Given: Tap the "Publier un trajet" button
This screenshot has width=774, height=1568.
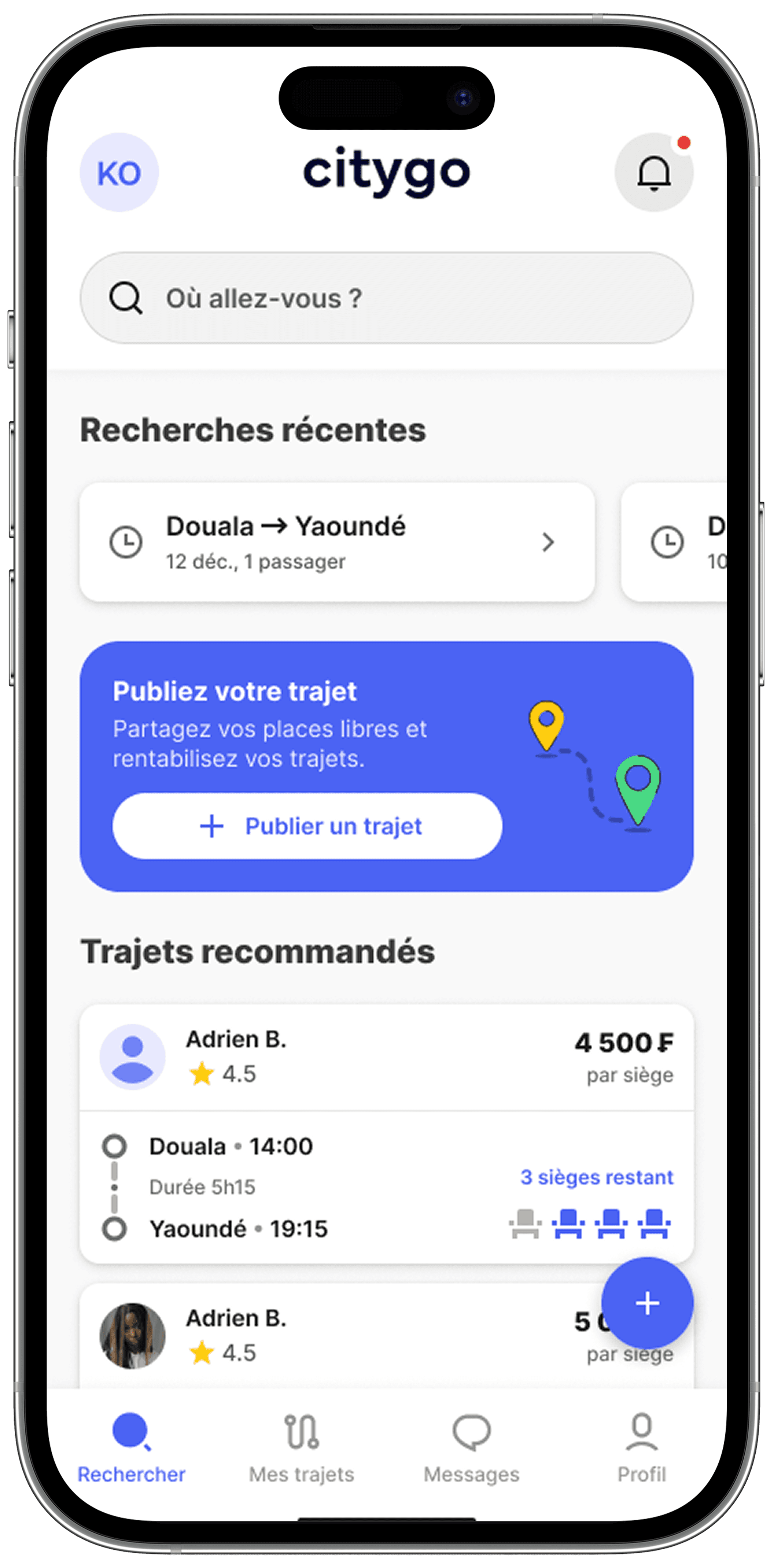Looking at the screenshot, I should (307, 826).
